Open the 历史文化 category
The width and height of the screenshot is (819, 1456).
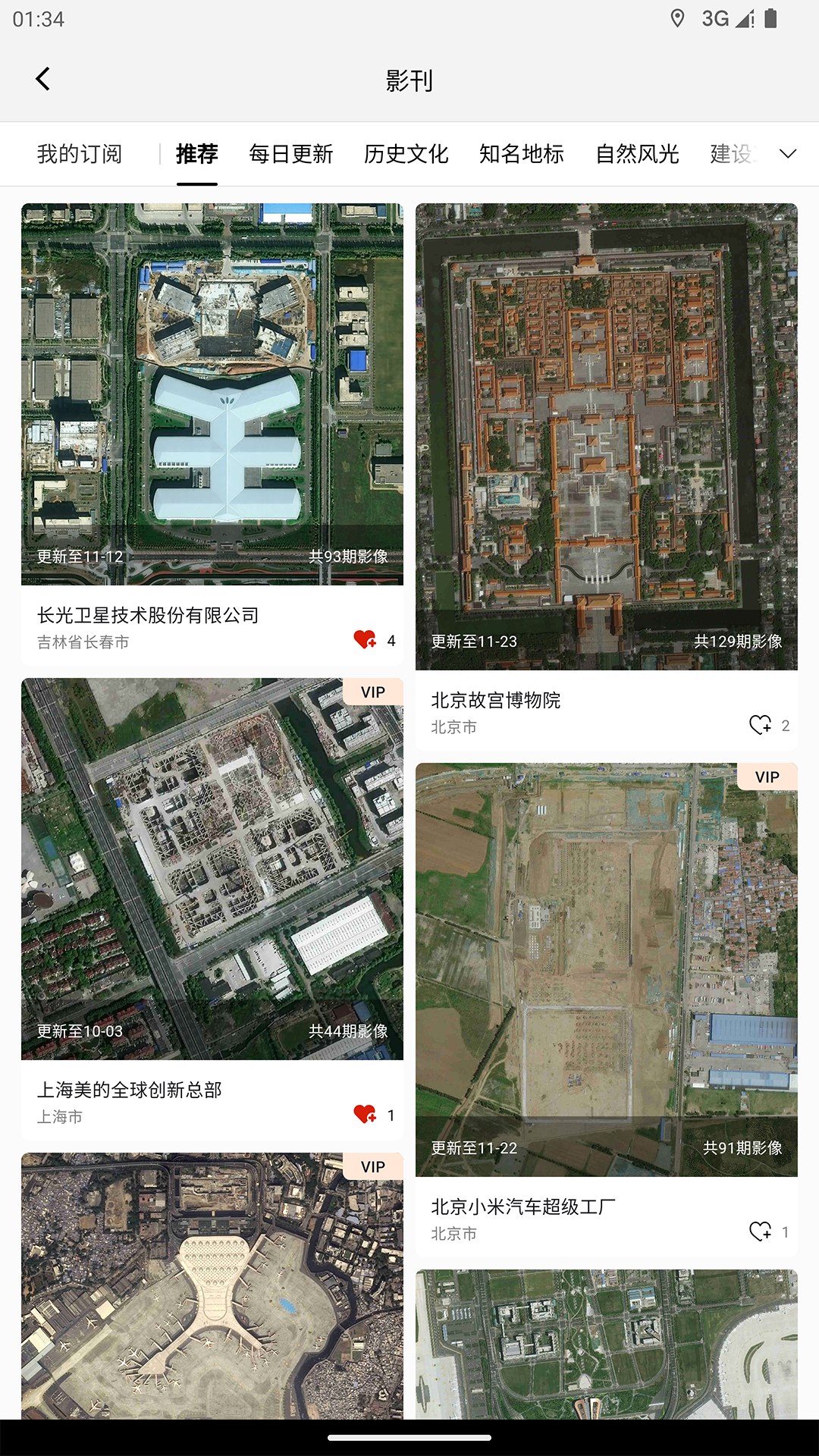(x=406, y=153)
